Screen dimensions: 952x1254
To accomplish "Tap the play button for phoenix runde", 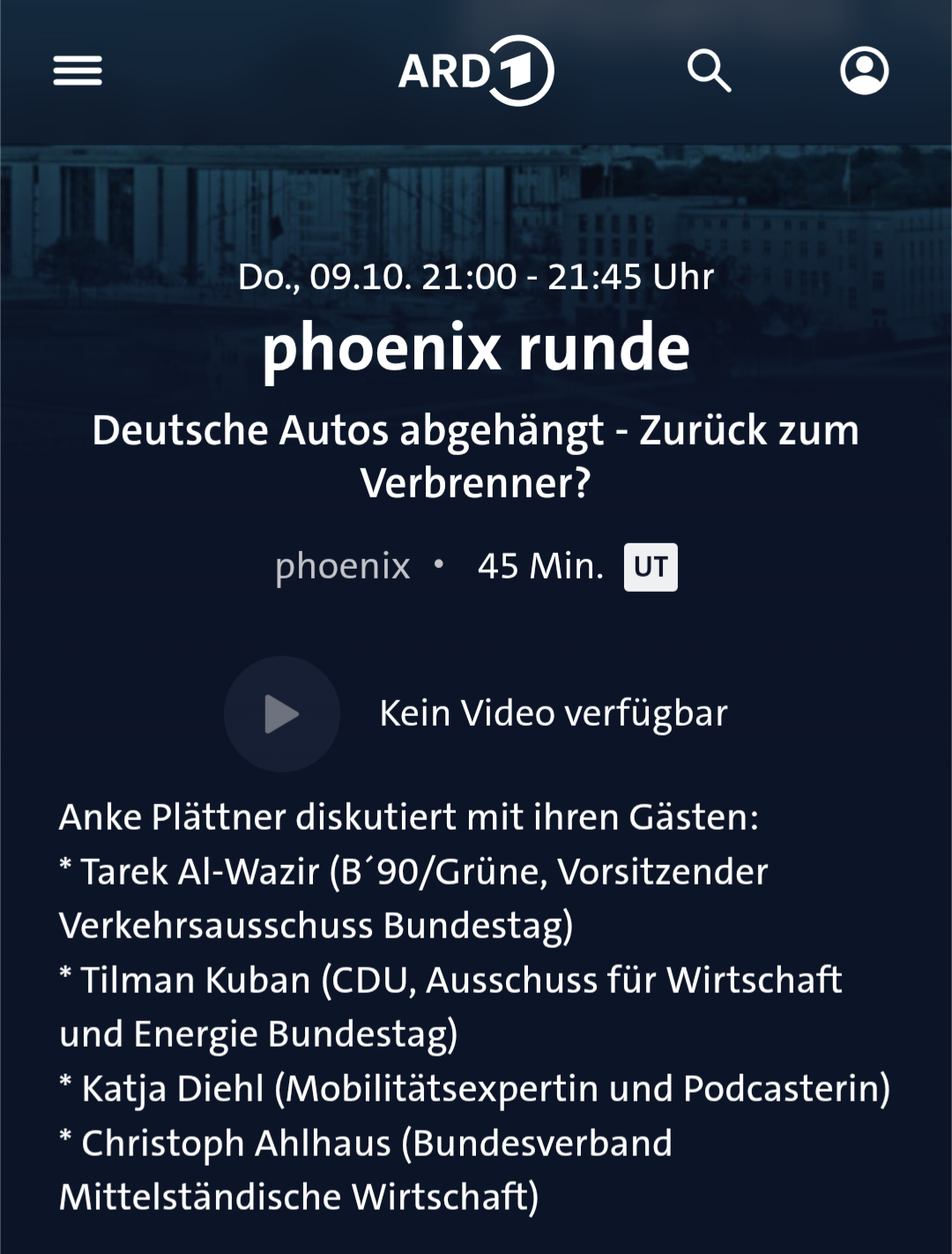I will 282,713.
